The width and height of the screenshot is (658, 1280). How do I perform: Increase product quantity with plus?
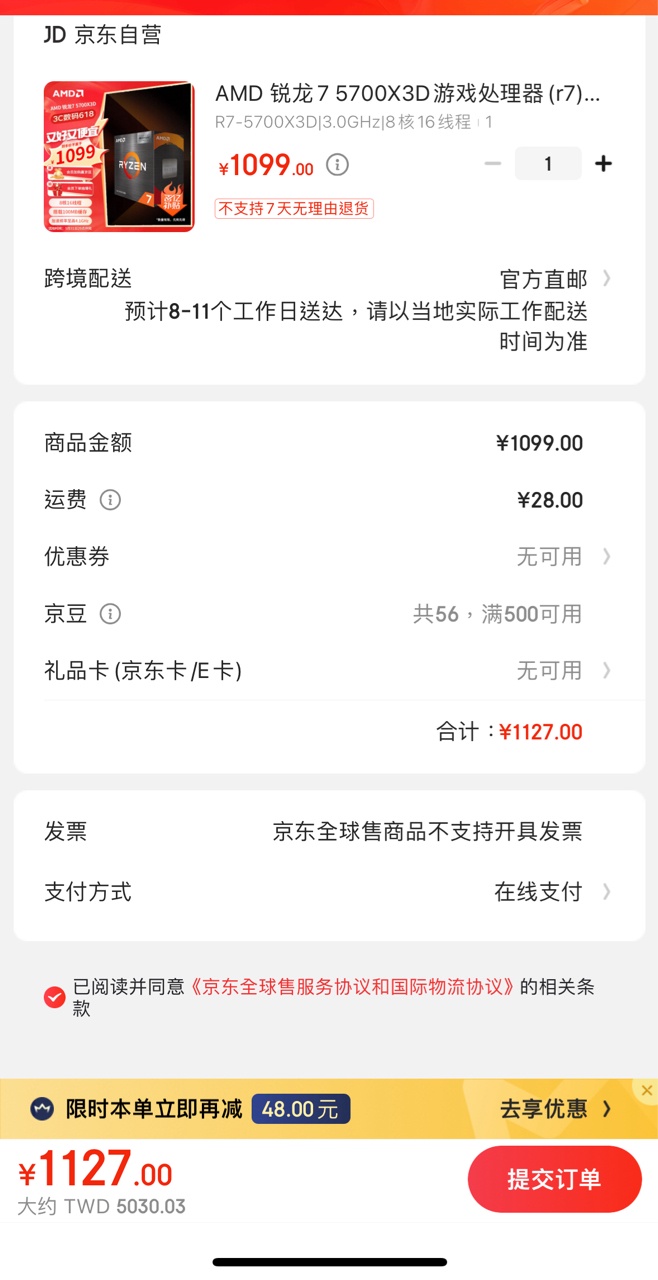(x=603, y=164)
